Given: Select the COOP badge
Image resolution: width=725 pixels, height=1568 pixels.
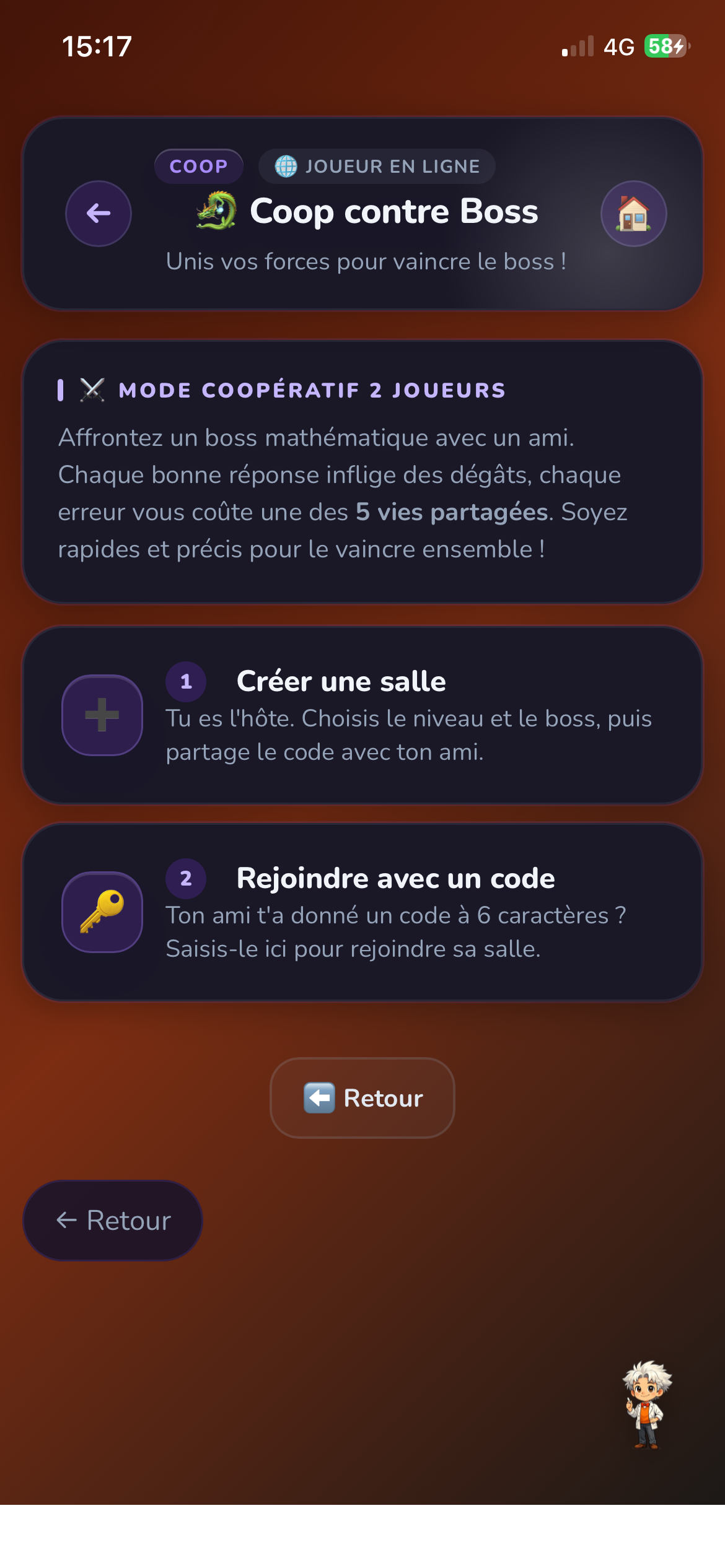Looking at the screenshot, I should [198, 166].
